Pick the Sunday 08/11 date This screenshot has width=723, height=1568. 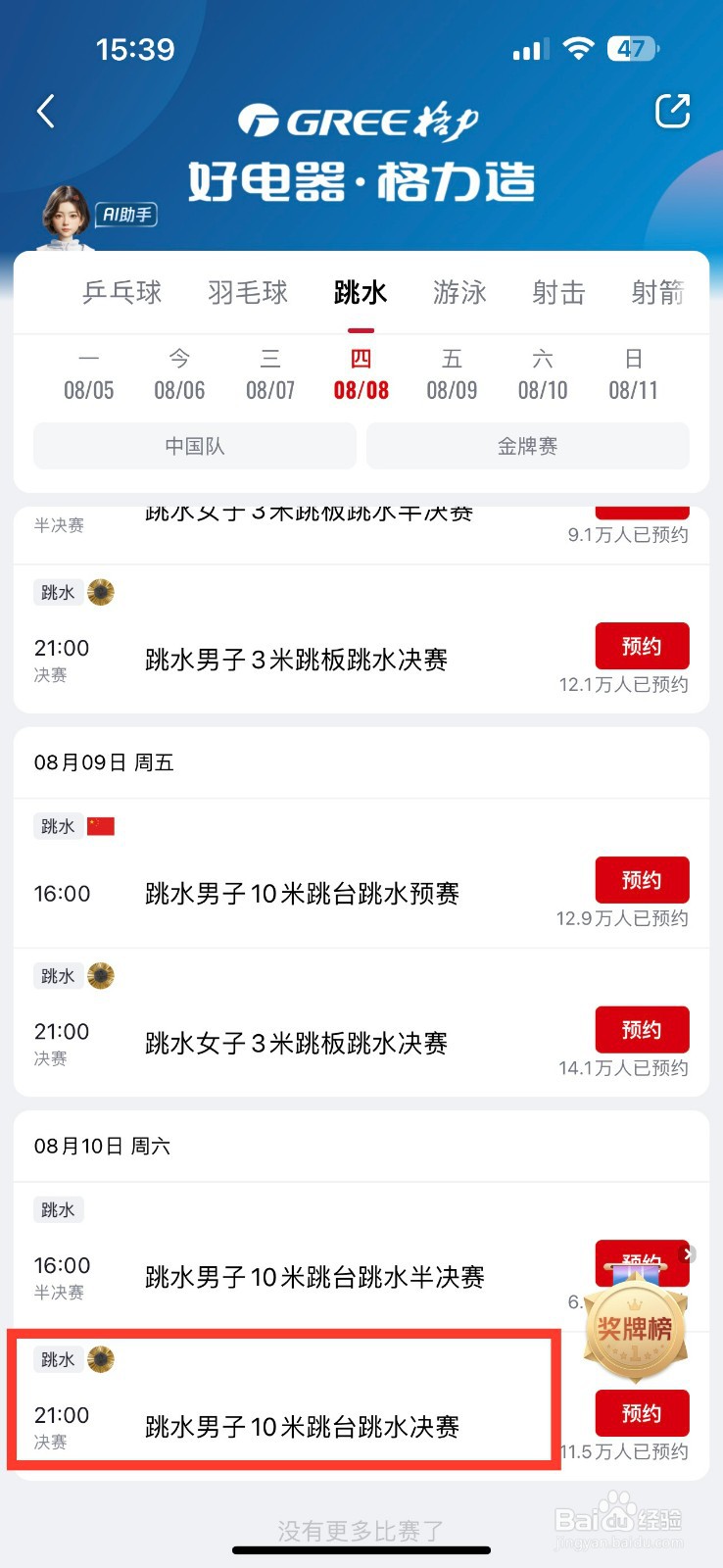coord(633,376)
